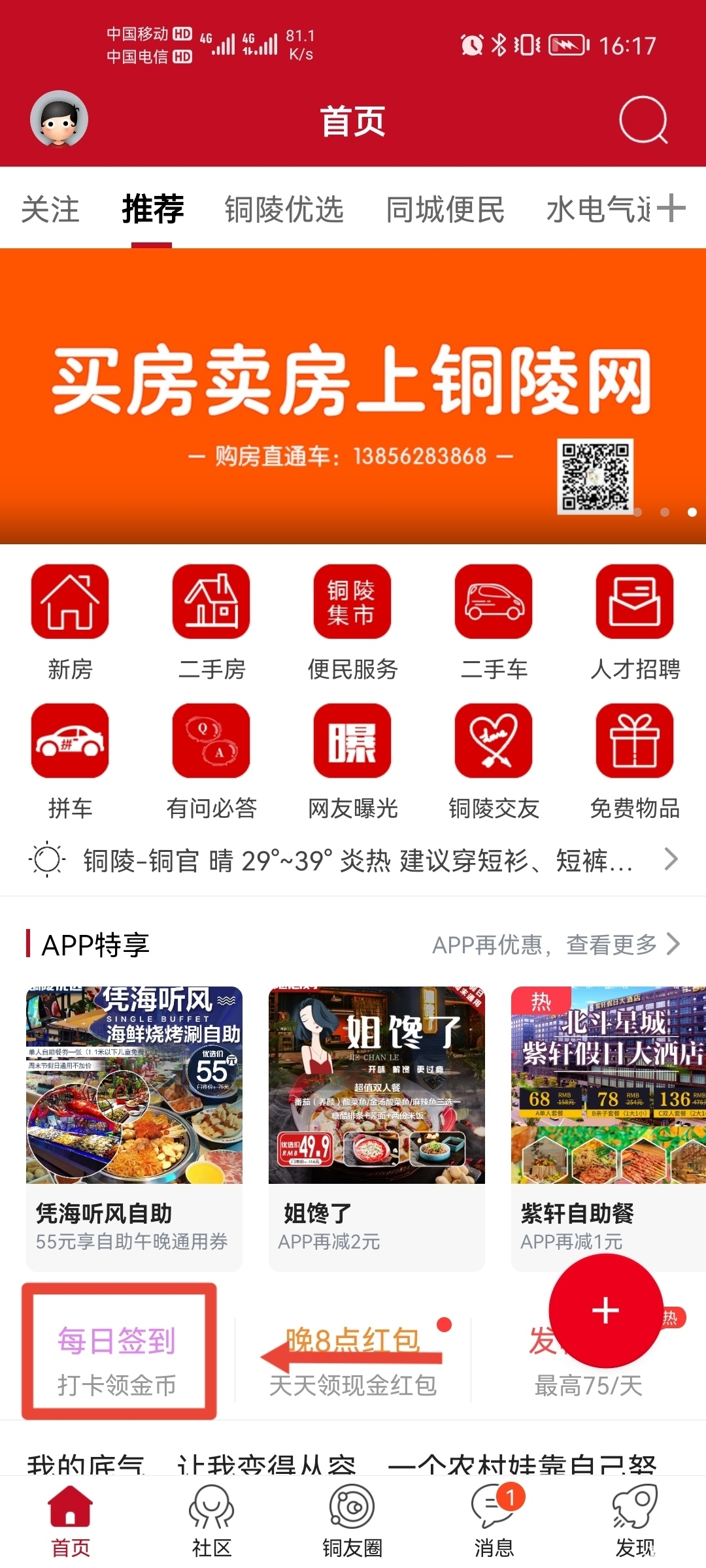Tap the red plus floating button
Viewport: 706px width, 1568px height.
tap(605, 1311)
